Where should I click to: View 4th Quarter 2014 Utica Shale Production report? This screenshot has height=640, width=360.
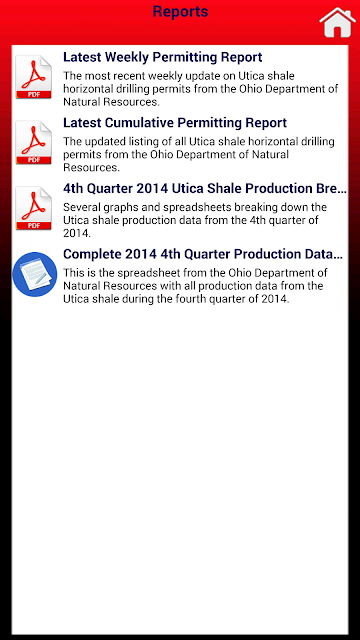click(180, 211)
